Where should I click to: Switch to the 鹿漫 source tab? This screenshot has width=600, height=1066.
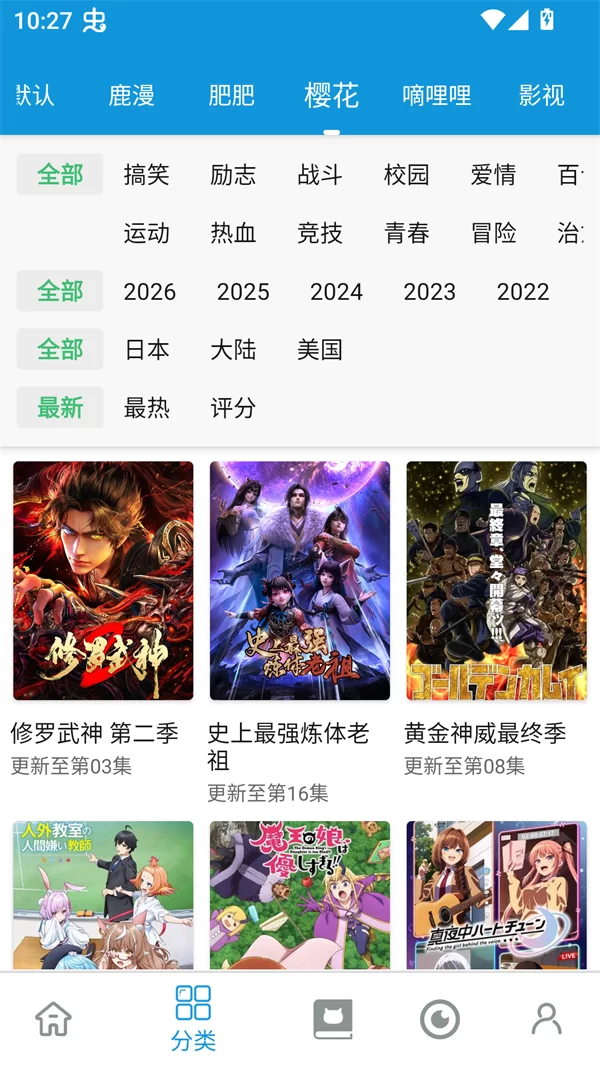click(x=131, y=96)
